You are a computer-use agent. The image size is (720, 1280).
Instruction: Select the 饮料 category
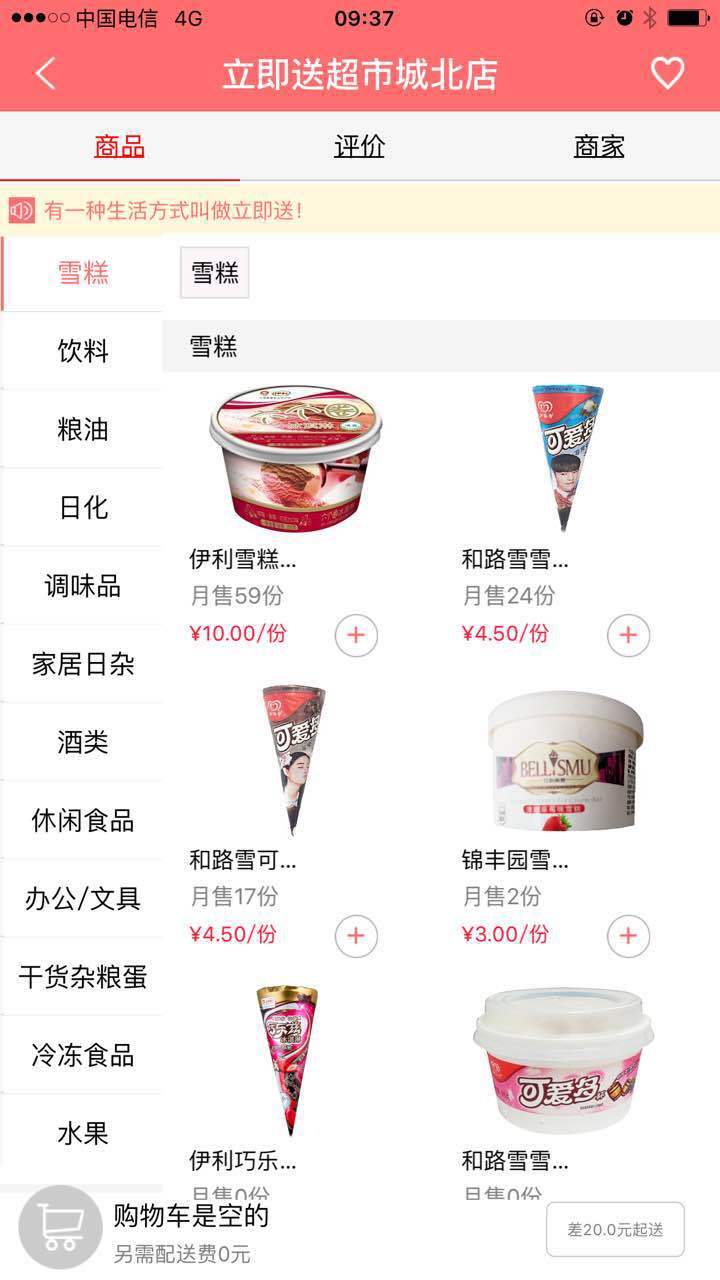pos(83,351)
